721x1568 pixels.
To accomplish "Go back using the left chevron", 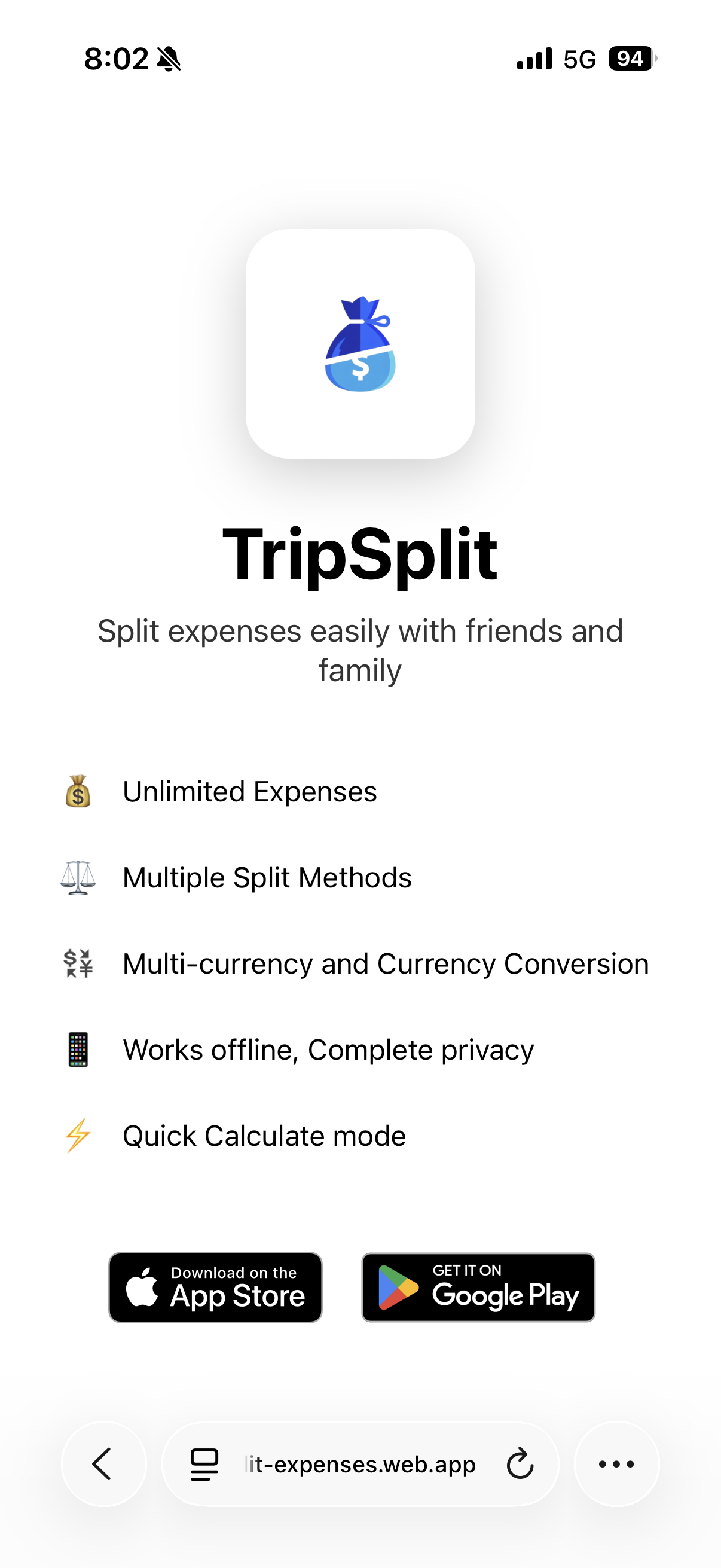I will point(103,1465).
